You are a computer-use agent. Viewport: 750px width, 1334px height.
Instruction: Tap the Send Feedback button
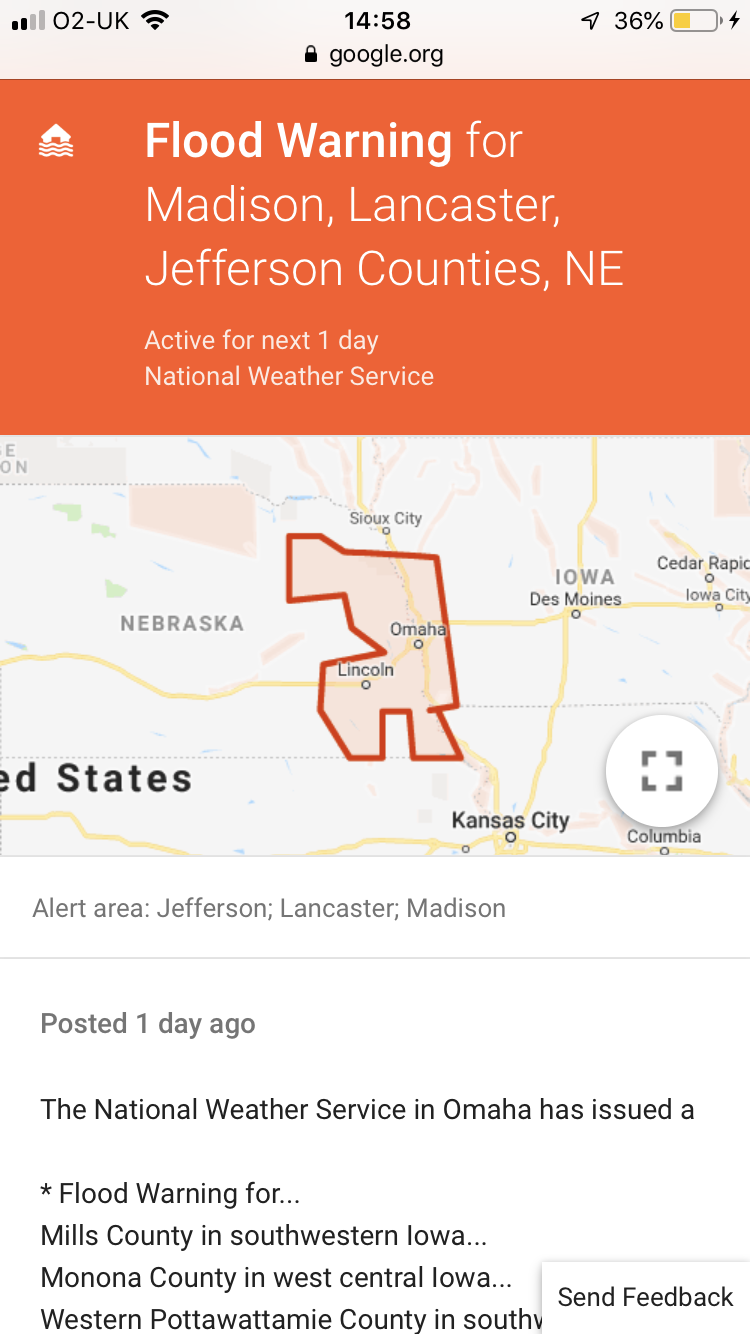645,1297
